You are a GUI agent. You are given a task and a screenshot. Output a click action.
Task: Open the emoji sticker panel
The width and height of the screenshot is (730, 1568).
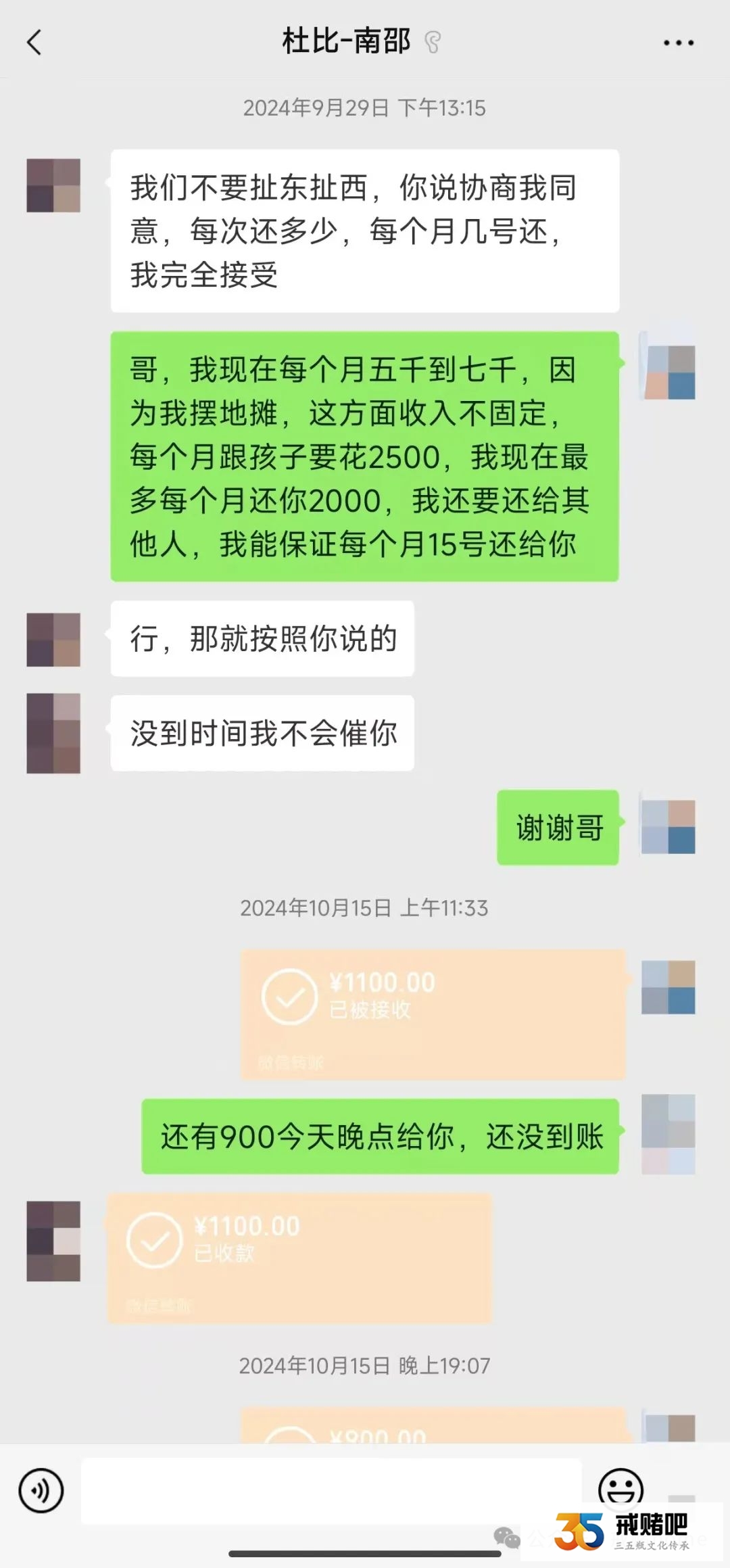(x=620, y=1488)
